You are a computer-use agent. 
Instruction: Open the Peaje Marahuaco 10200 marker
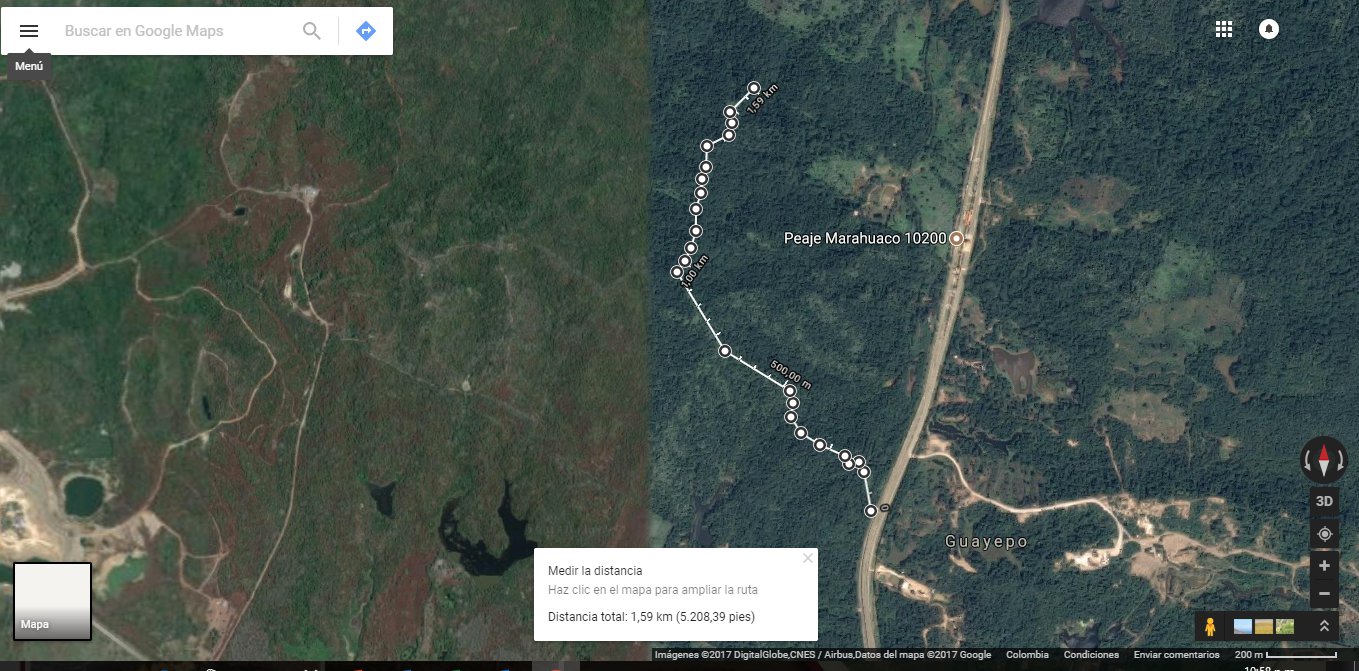click(957, 238)
